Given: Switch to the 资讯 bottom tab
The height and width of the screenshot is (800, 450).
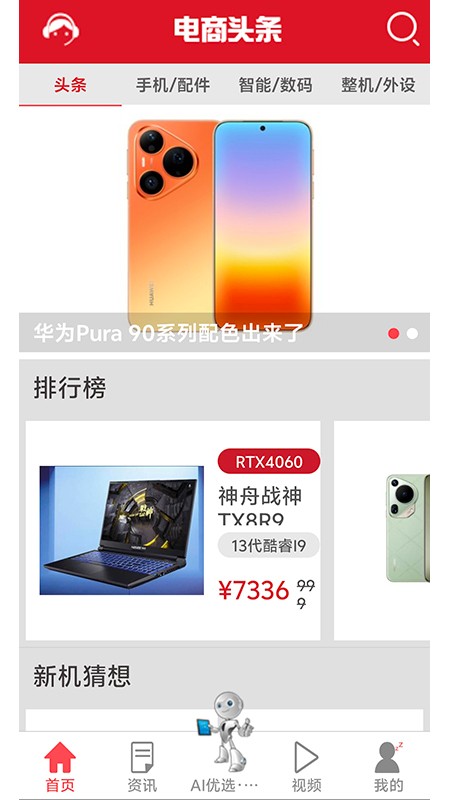Looking at the screenshot, I should pyautogui.click(x=142, y=766).
